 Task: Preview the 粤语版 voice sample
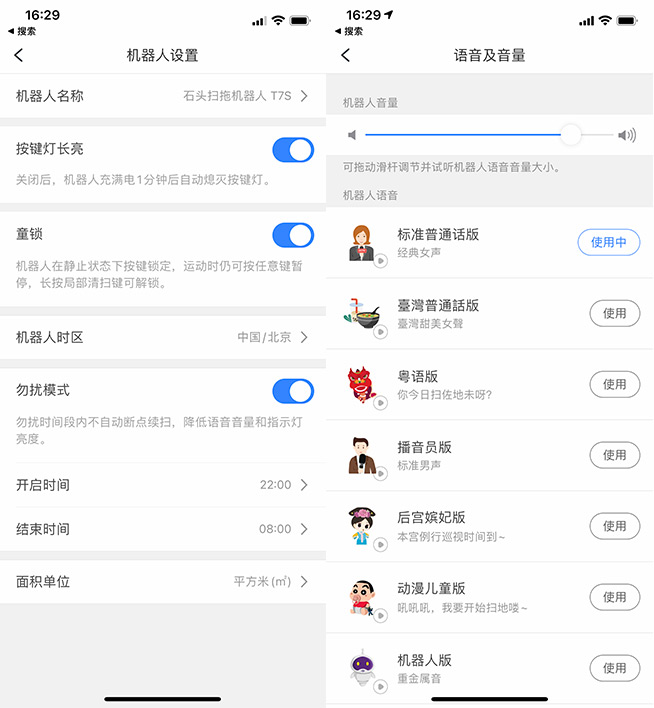(380, 403)
